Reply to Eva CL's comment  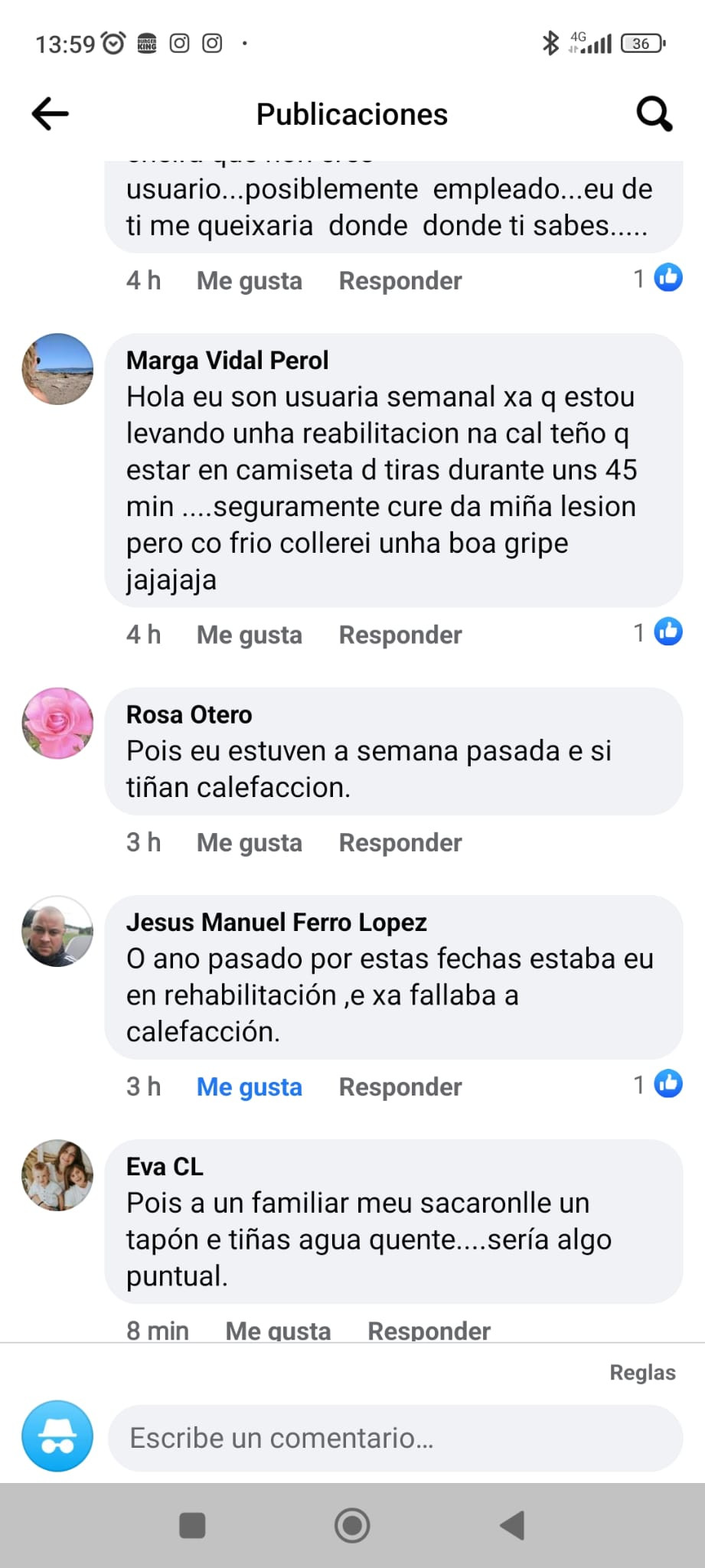click(429, 1331)
